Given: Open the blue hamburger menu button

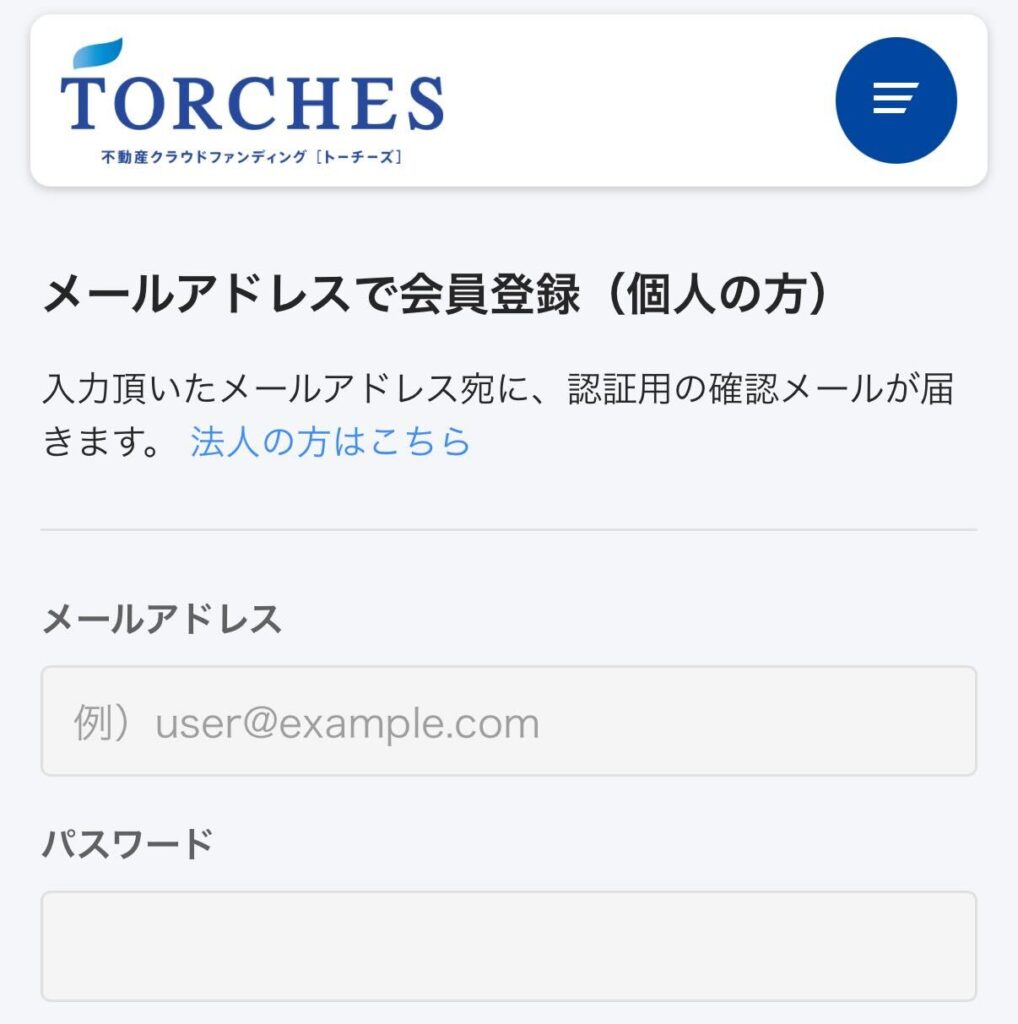Looking at the screenshot, I should [895, 100].
